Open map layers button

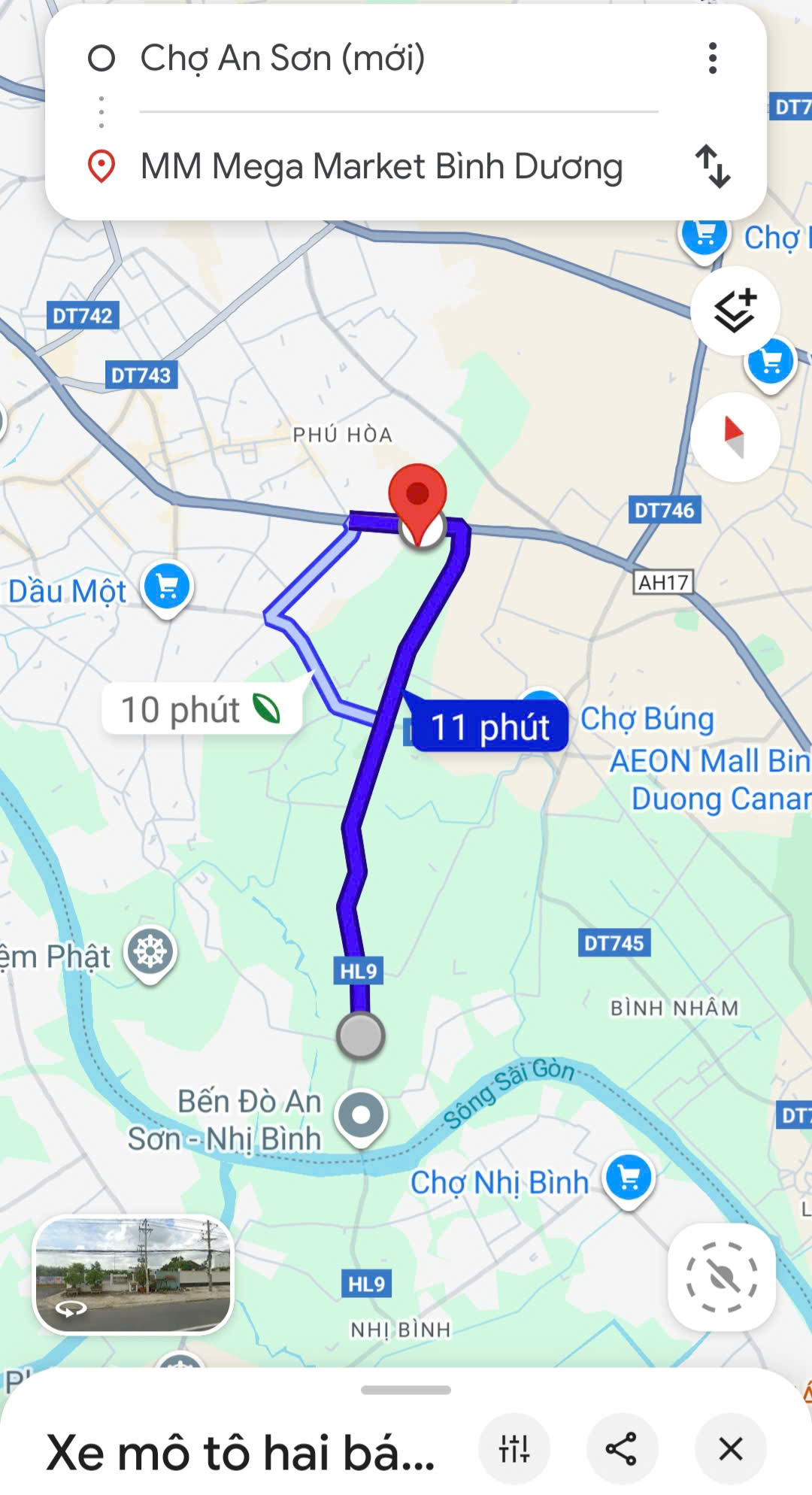[x=735, y=311]
